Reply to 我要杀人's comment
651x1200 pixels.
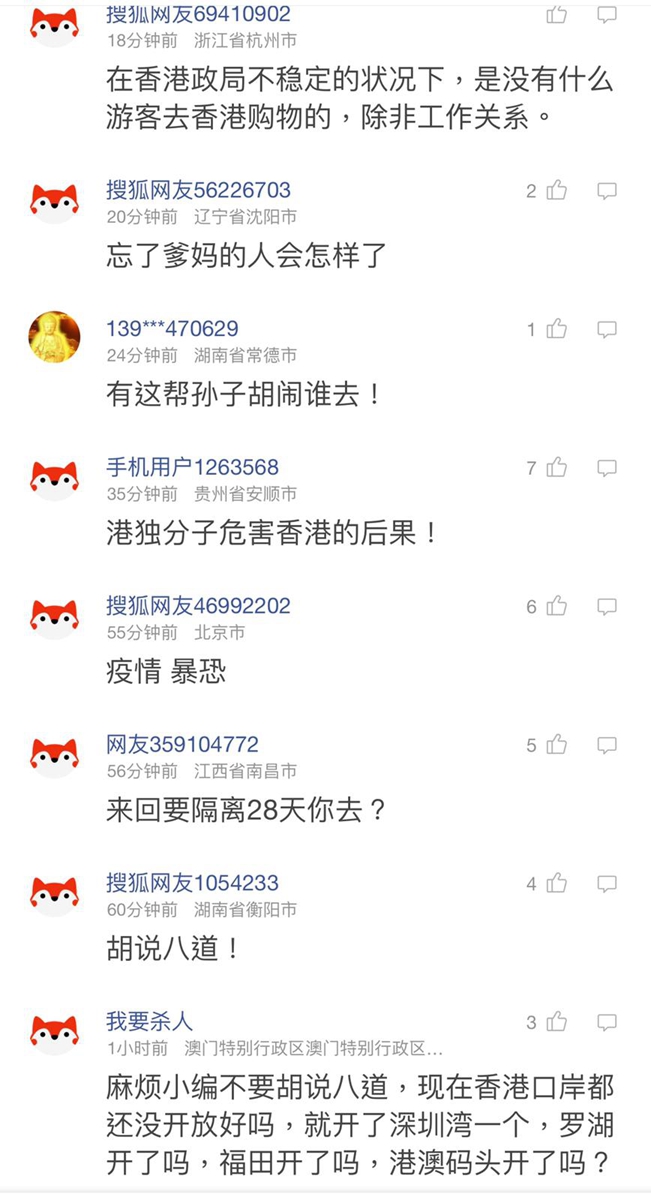(607, 1022)
